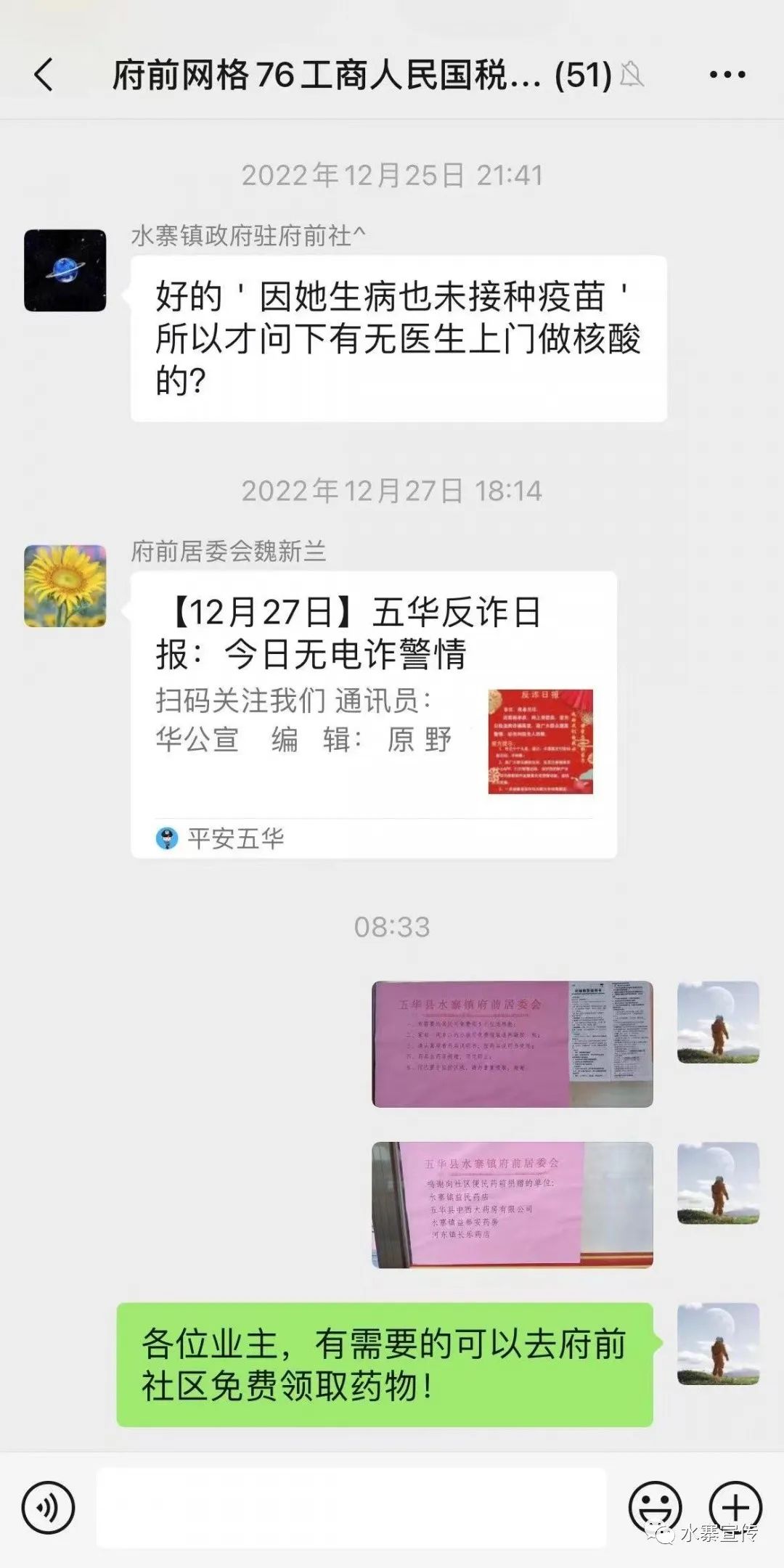Open the plus attachment menu
Image resolution: width=784 pixels, height=1568 pixels.
point(735,1508)
